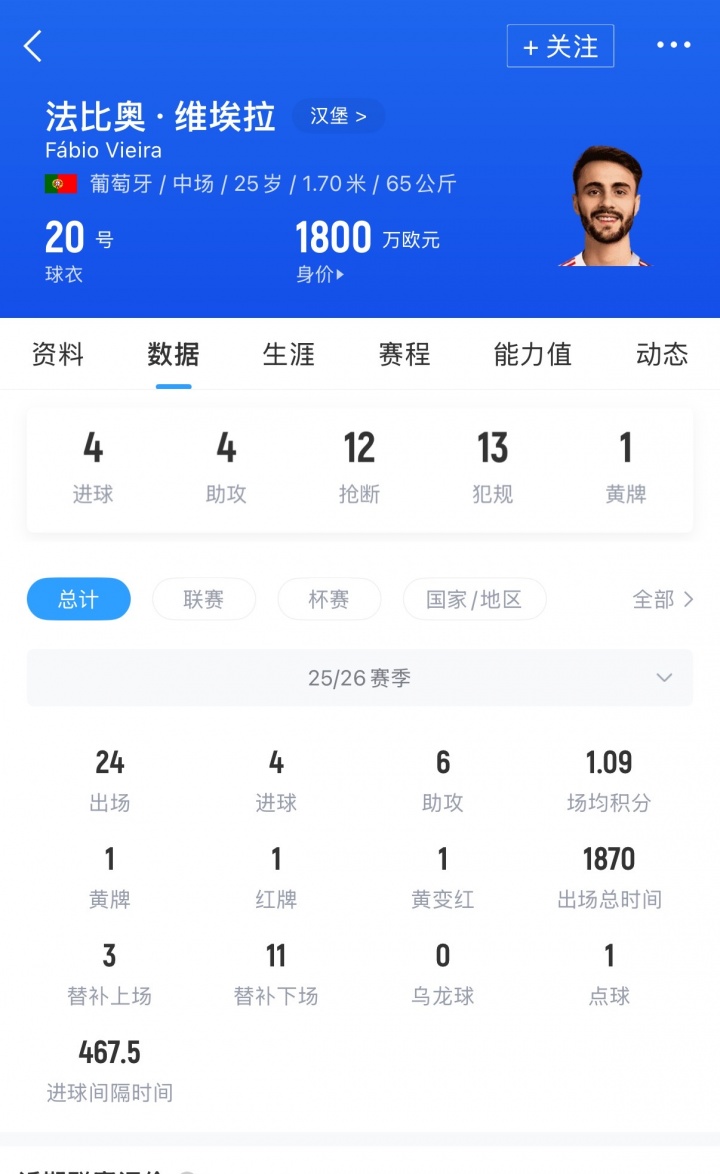Select the 数据 tab

(173, 354)
